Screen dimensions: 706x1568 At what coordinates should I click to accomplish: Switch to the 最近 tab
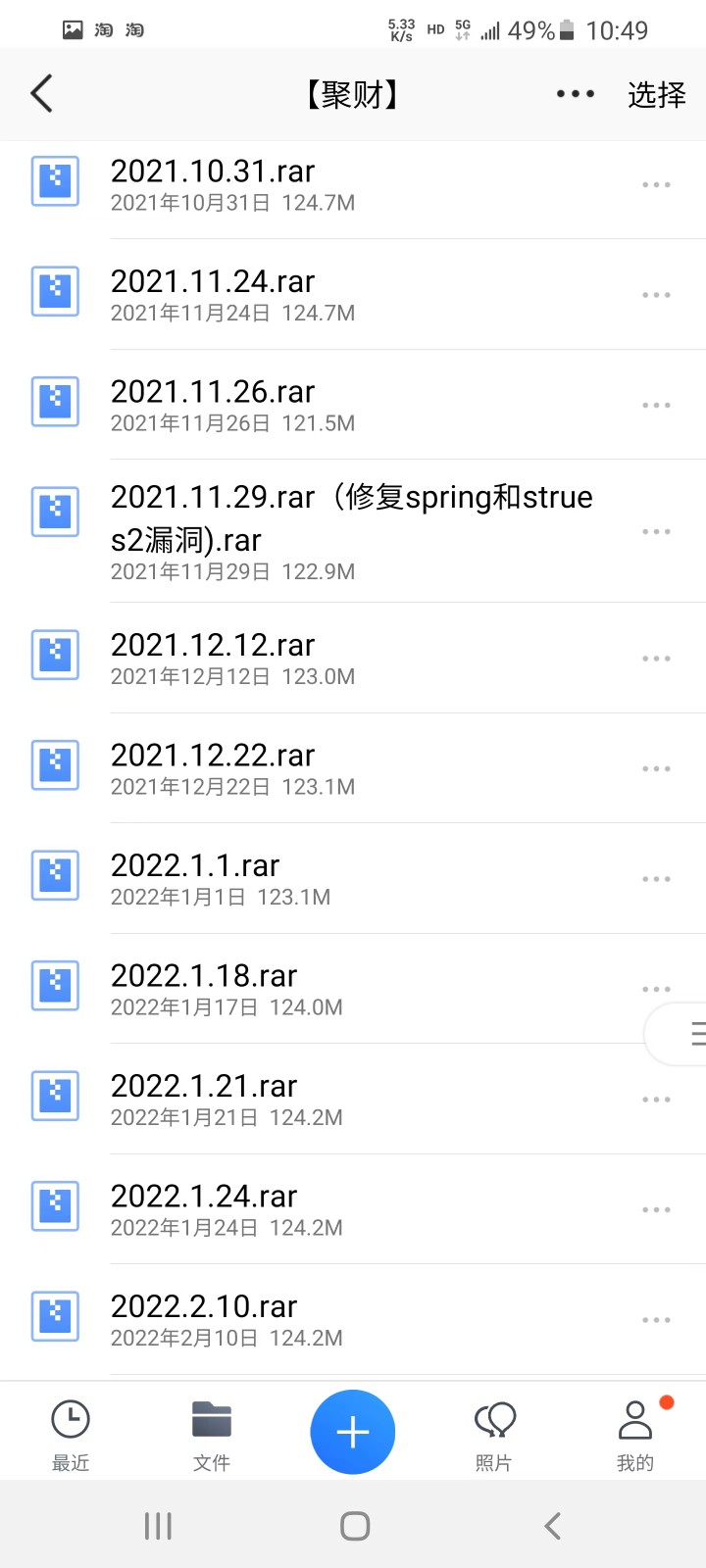(x=71, y=1435)
